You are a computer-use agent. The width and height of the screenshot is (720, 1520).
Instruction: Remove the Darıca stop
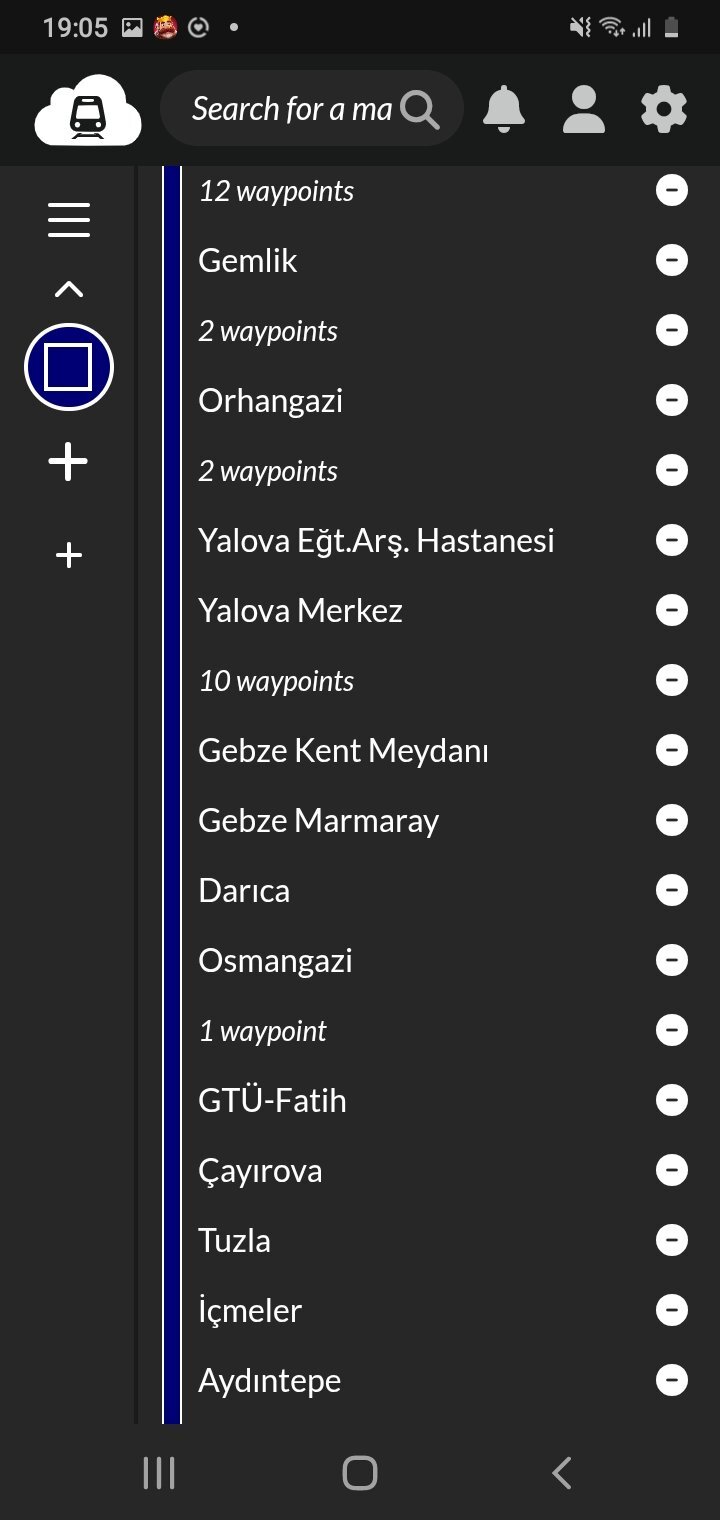pyautogui.click(x=672, y=890)
